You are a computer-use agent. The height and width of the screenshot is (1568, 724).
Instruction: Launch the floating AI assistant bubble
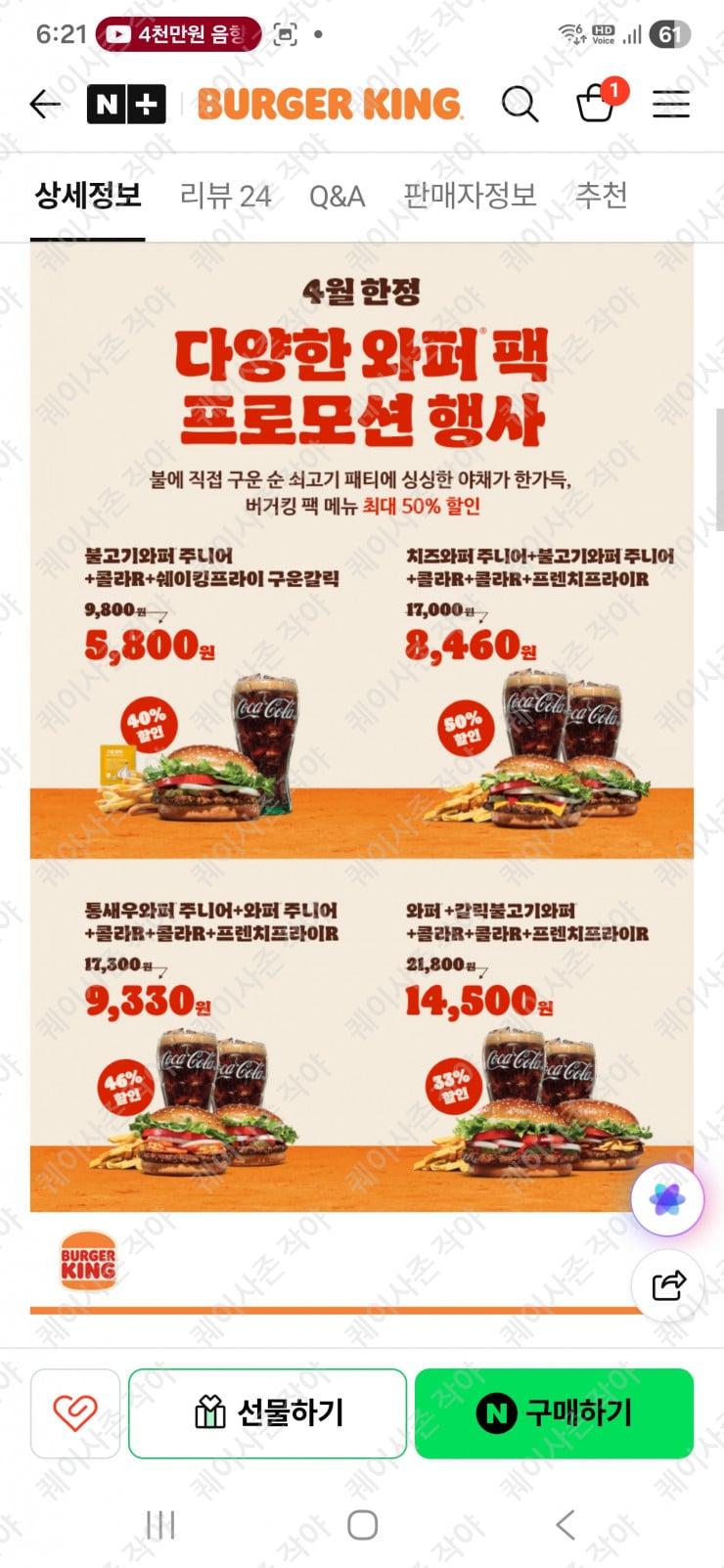[x=667, y=1201]
